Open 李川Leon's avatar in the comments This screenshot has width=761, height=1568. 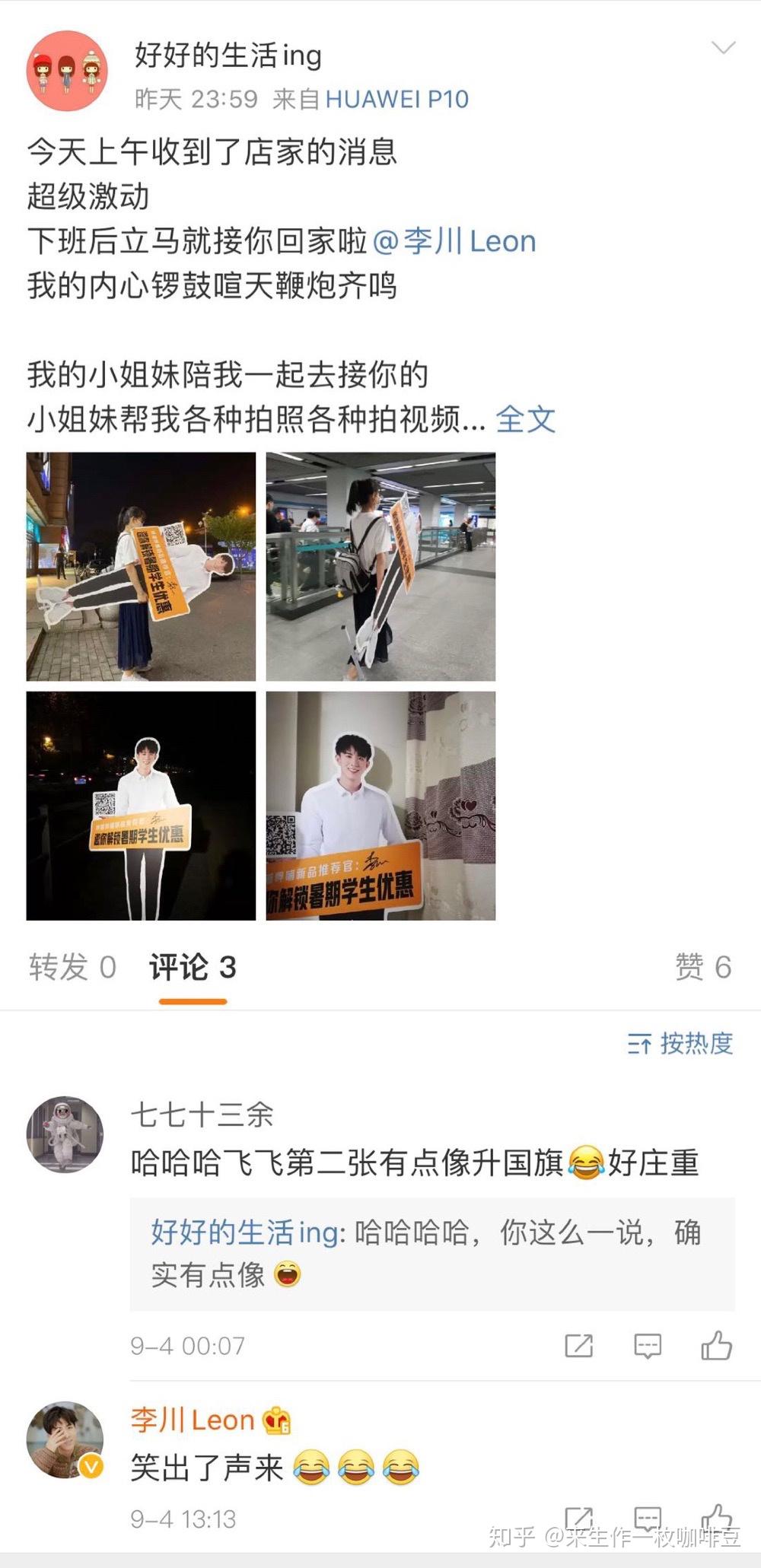(65, 1440)
